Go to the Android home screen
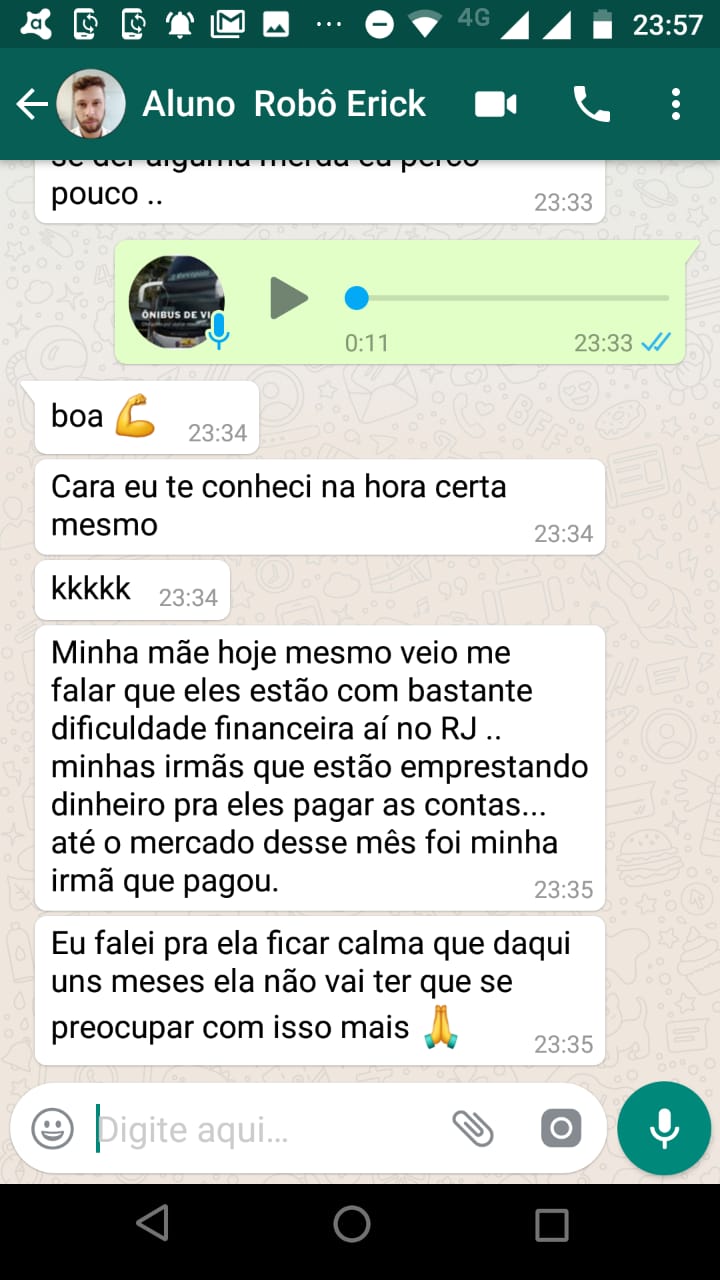720x1280 pixels. (352, 1223)
